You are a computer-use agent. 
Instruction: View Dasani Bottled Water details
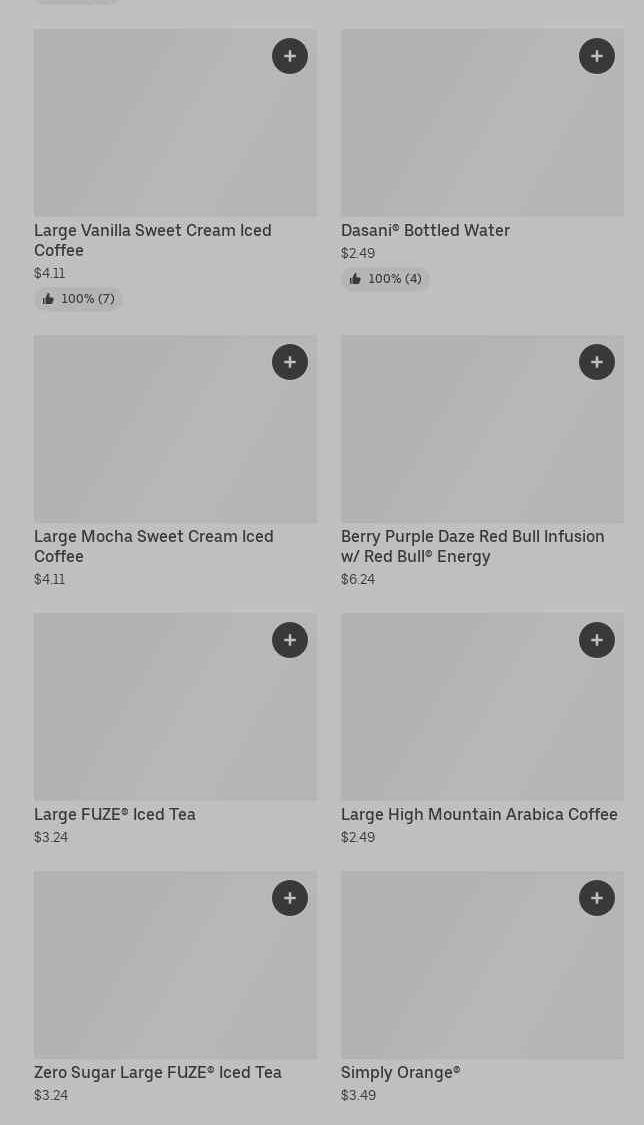[425, 230]
